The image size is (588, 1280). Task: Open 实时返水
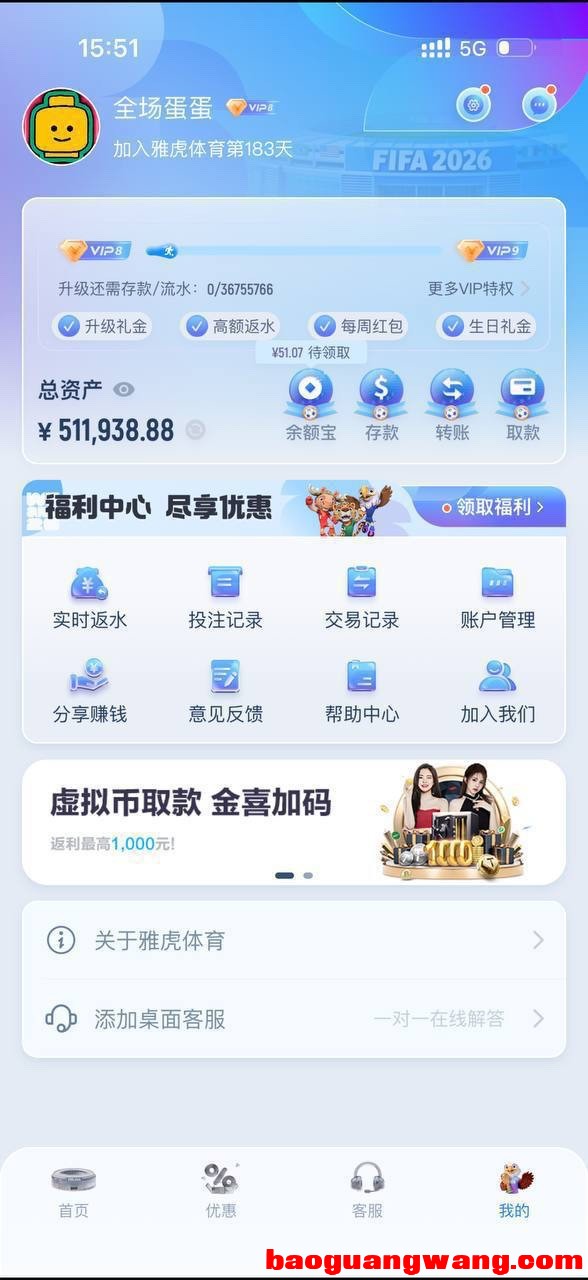[x=90, y=598]
